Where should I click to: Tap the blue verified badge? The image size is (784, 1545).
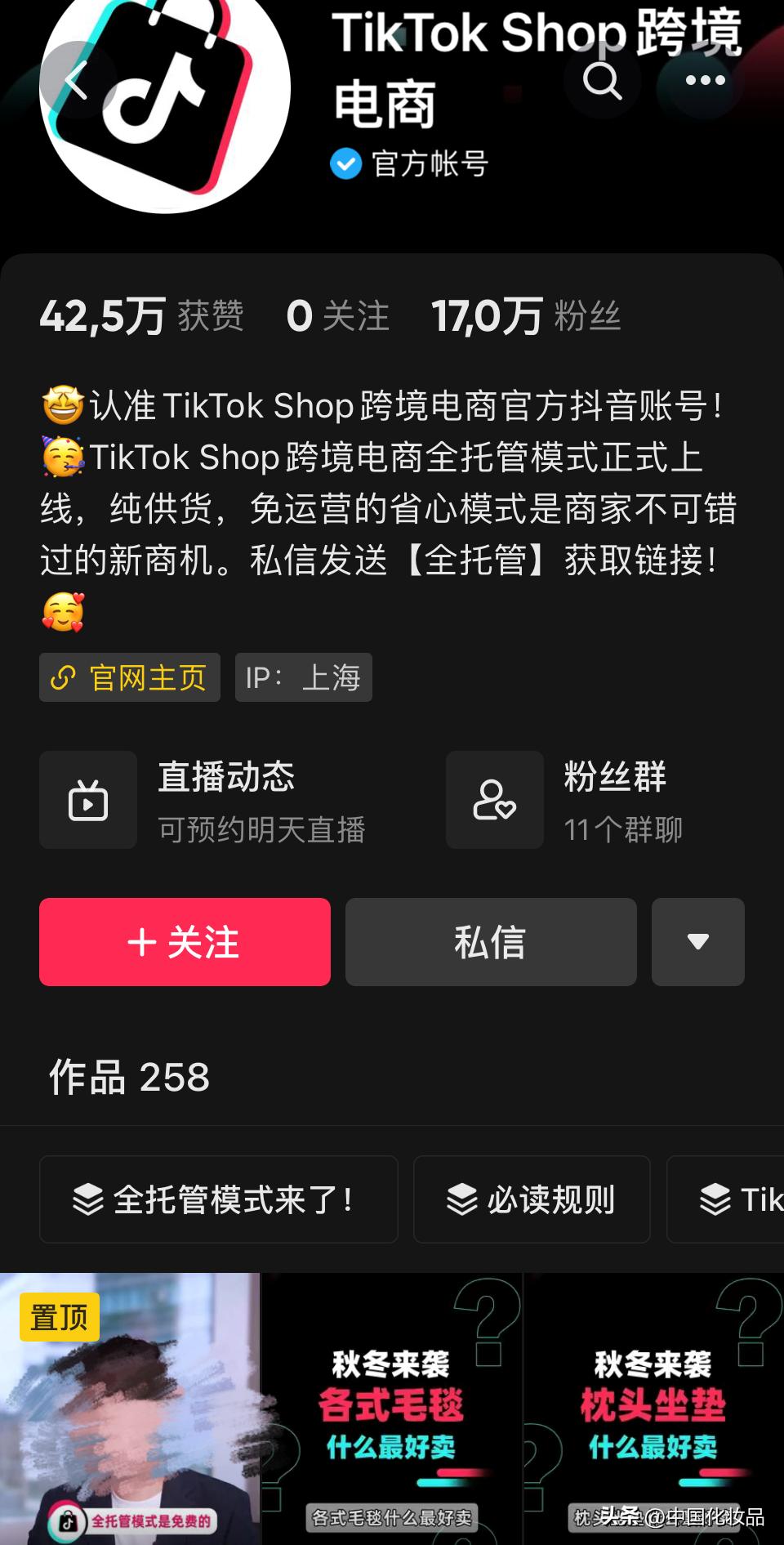point(345,164)
